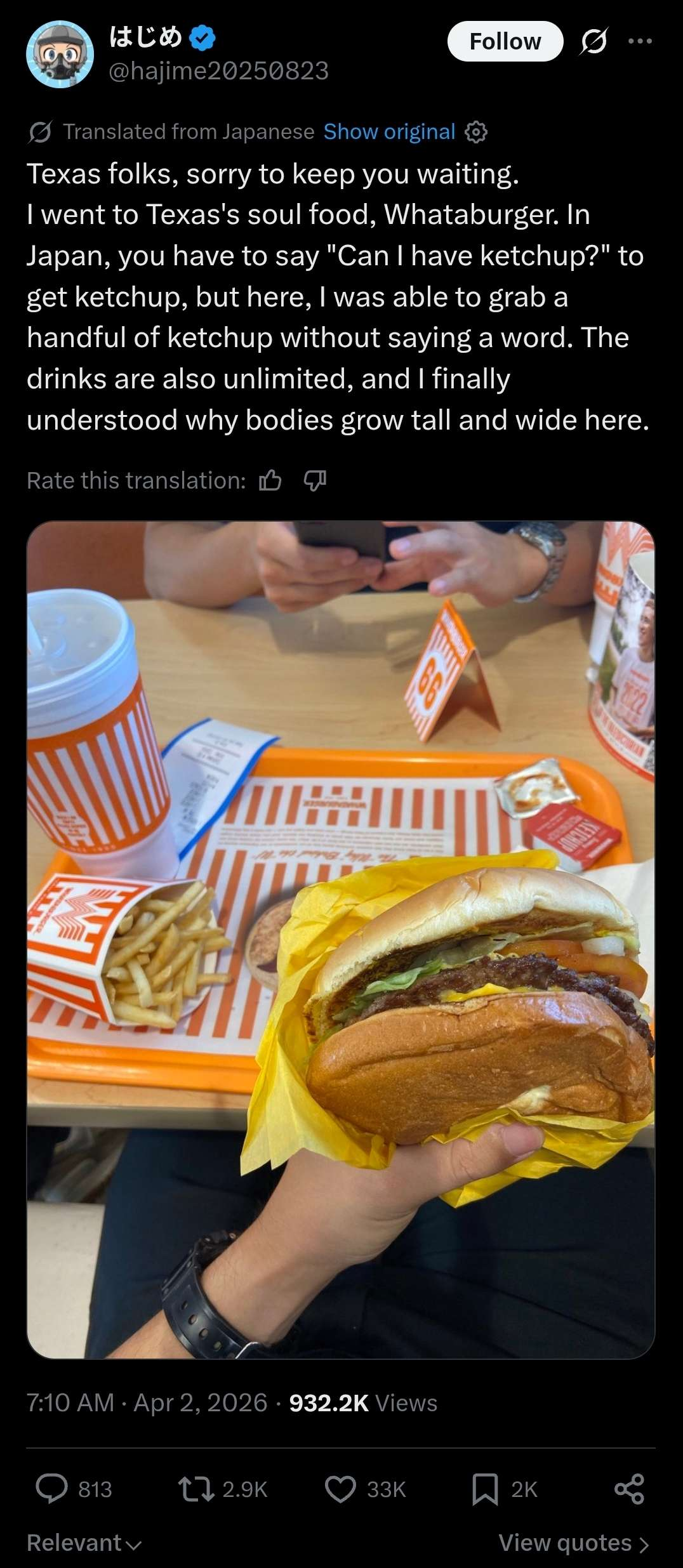Open the post's three-dot overflow menu
The image size is (683, 1568).
coord(640,41)
